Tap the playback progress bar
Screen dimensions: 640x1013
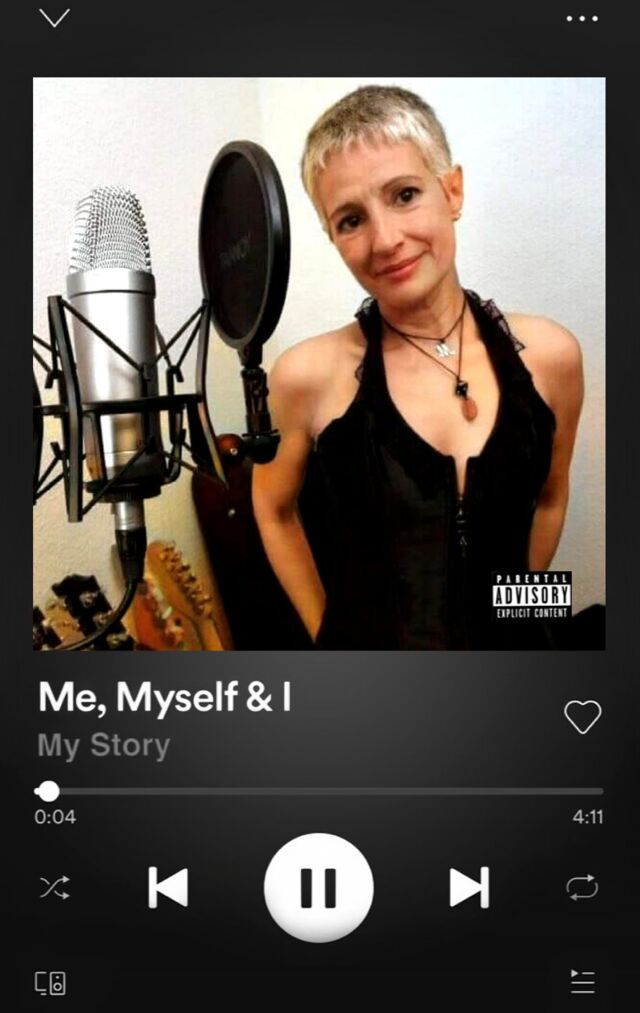tap(320, 791)
